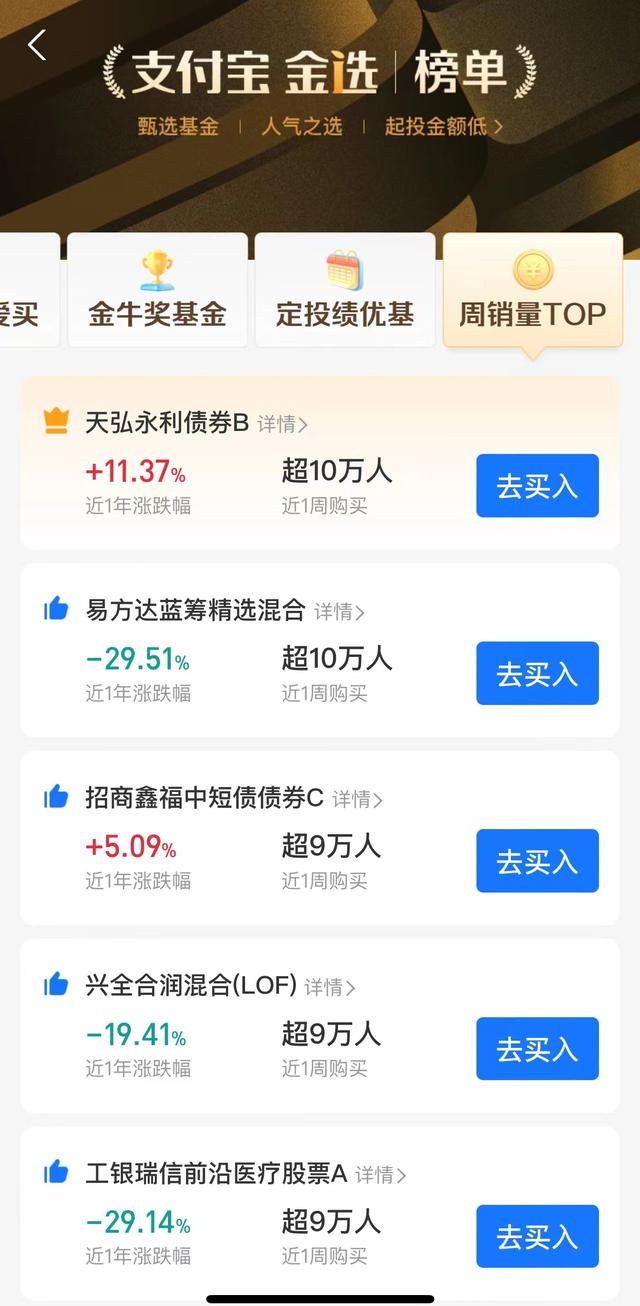The image size is (640, 1306).
Task: Buy 兴全合润混合(LOF) via 去买入
Action: (x=537, y=1049)
